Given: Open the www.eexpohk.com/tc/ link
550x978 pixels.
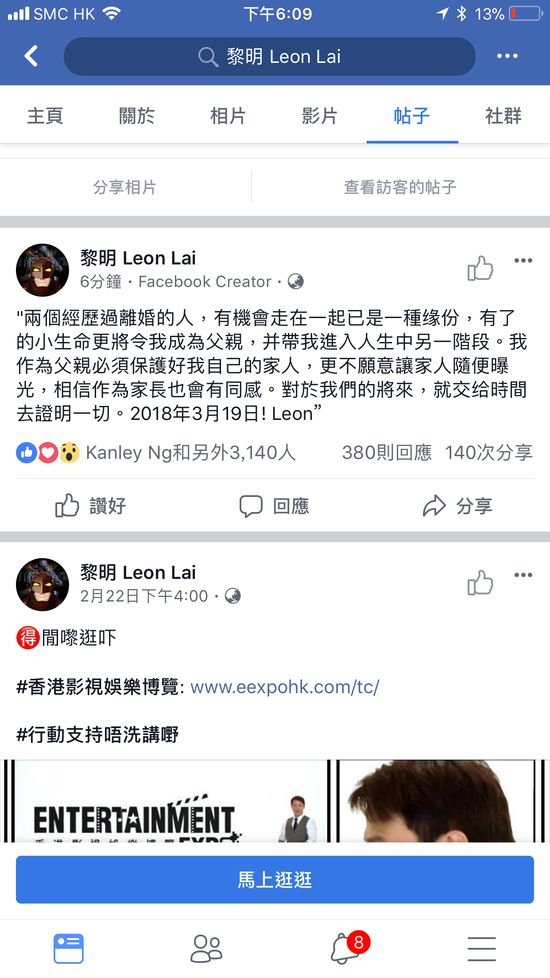Looking at the screenshot, I should click(285, 687).
